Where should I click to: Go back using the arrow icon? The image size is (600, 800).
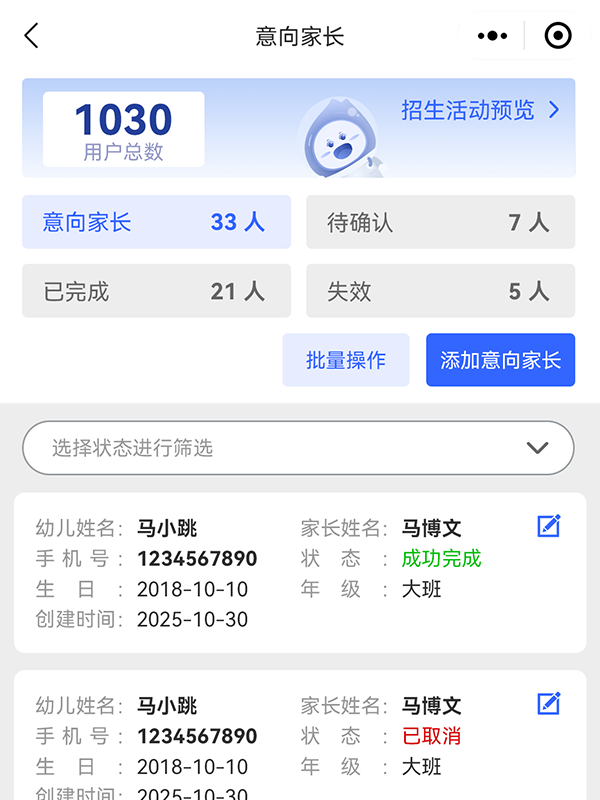pos(31,36)
